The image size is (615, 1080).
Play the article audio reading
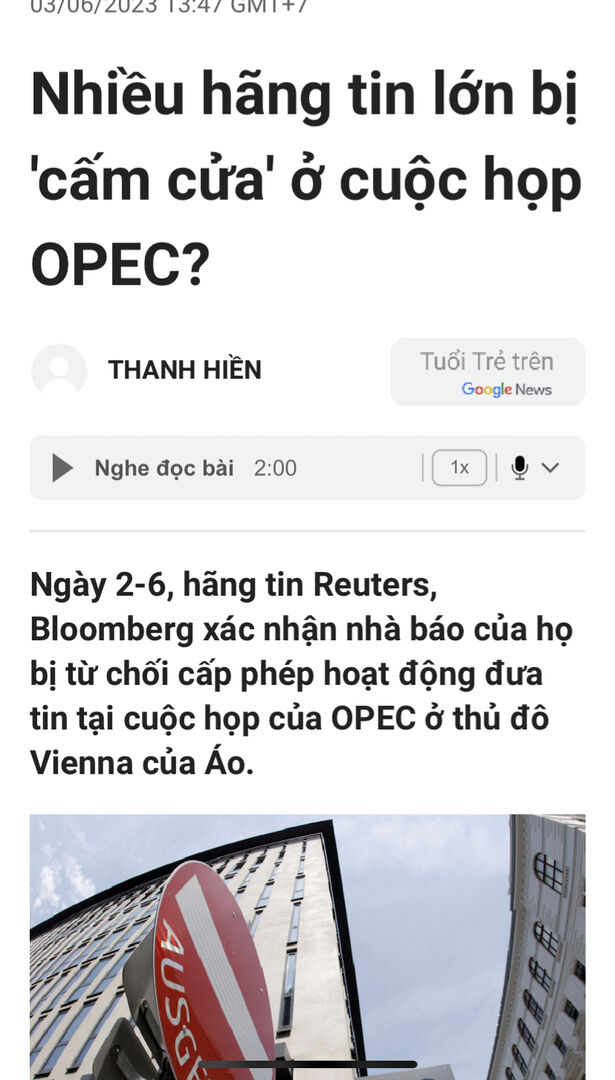click(x=63, y=468)
